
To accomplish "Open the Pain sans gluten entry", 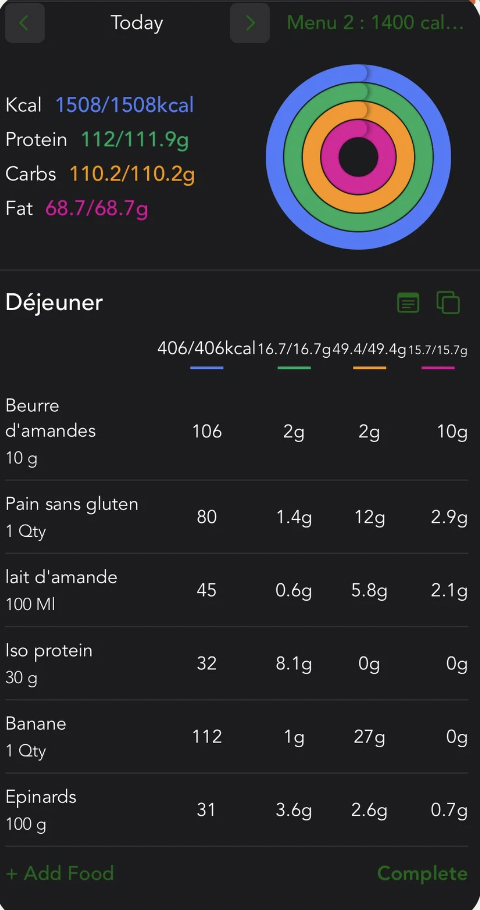I will (237, 517).
